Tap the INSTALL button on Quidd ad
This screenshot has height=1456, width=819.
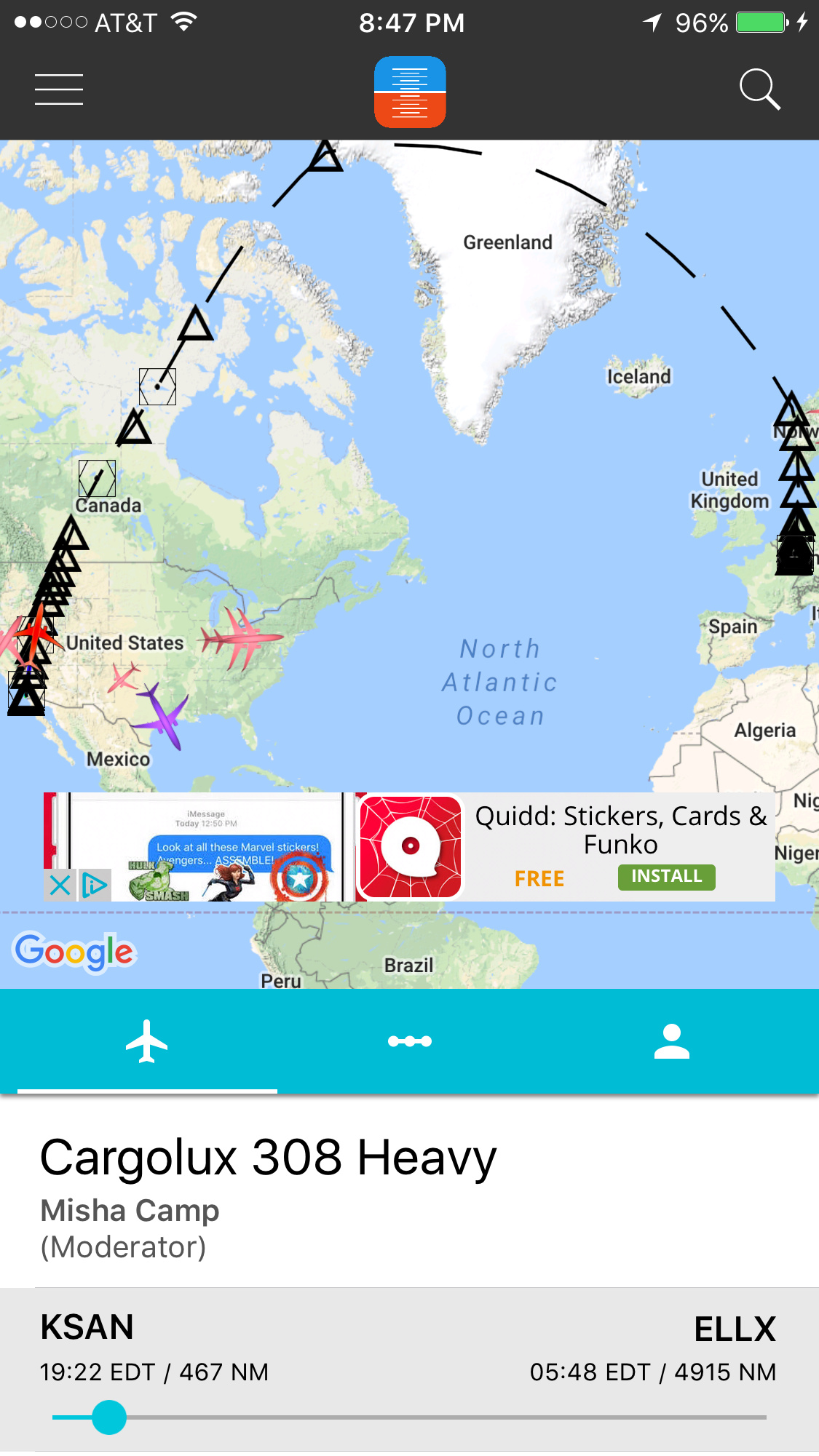coord(666,877)
